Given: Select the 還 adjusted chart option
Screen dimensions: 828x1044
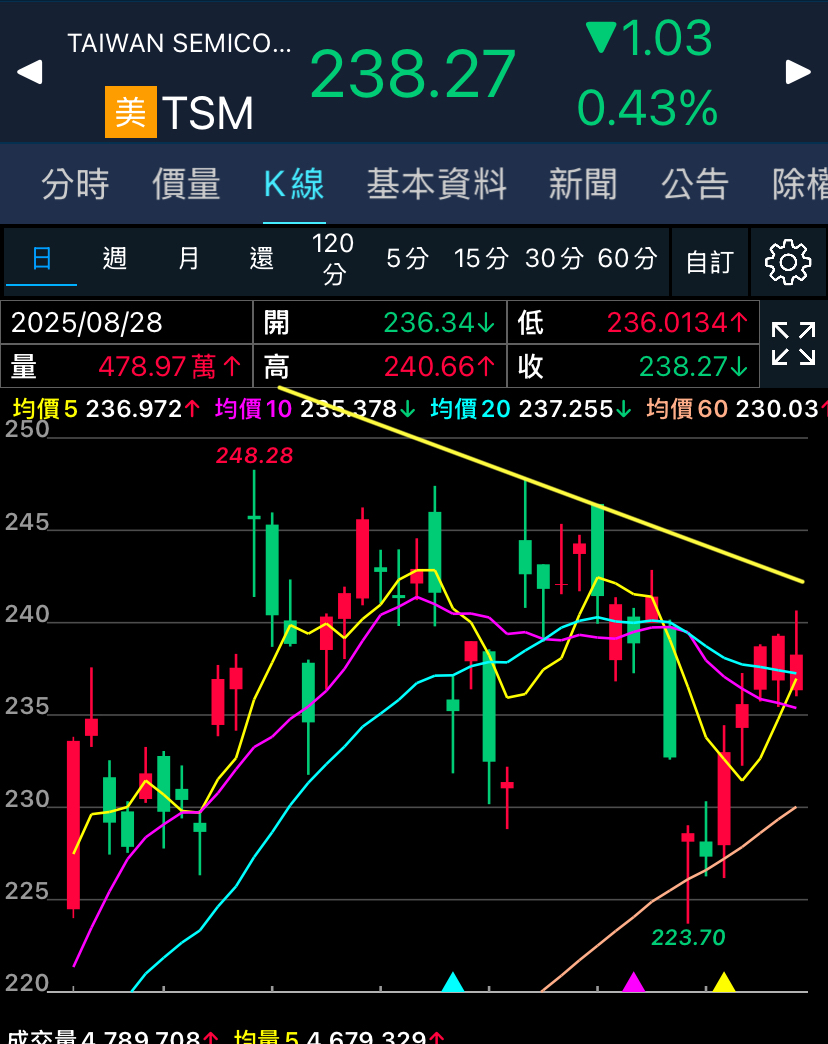Looking at the screenshot, I should coord(262,259).
